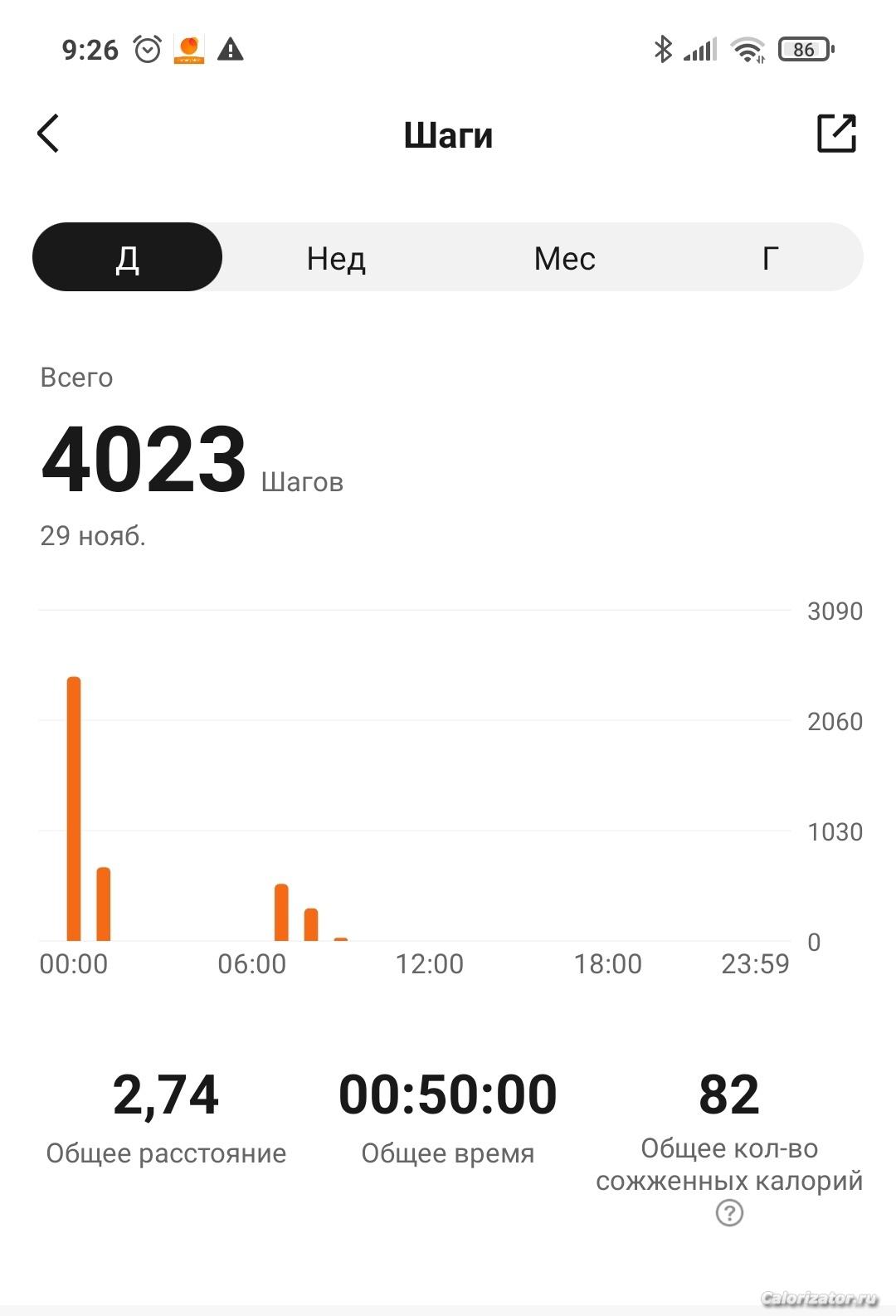Switch to the Мес monthly view
The width and height of the screenshot is (896, 1316).
click(x=564, y=259)
